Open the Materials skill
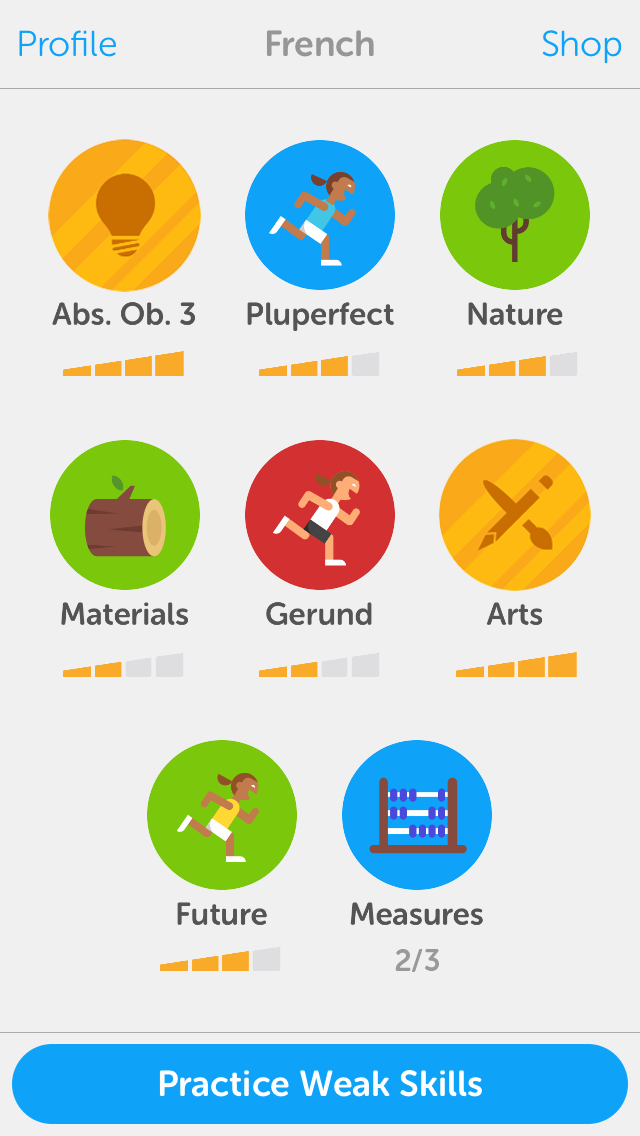Viewport: 640px width, 1136px height. point(124,515)
